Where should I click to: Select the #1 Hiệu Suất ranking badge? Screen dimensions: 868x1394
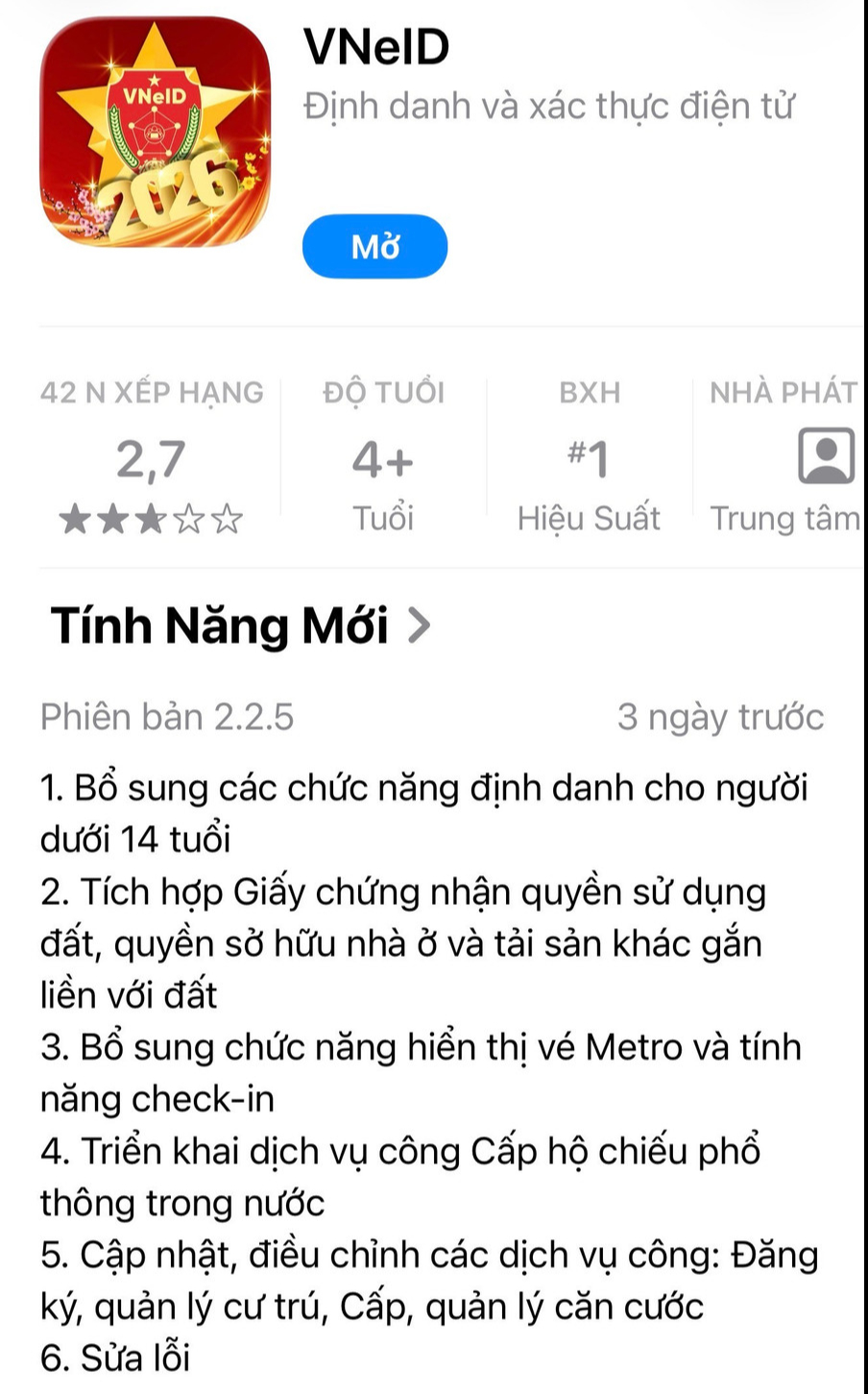pyautogui.click(x=590, y=459)
